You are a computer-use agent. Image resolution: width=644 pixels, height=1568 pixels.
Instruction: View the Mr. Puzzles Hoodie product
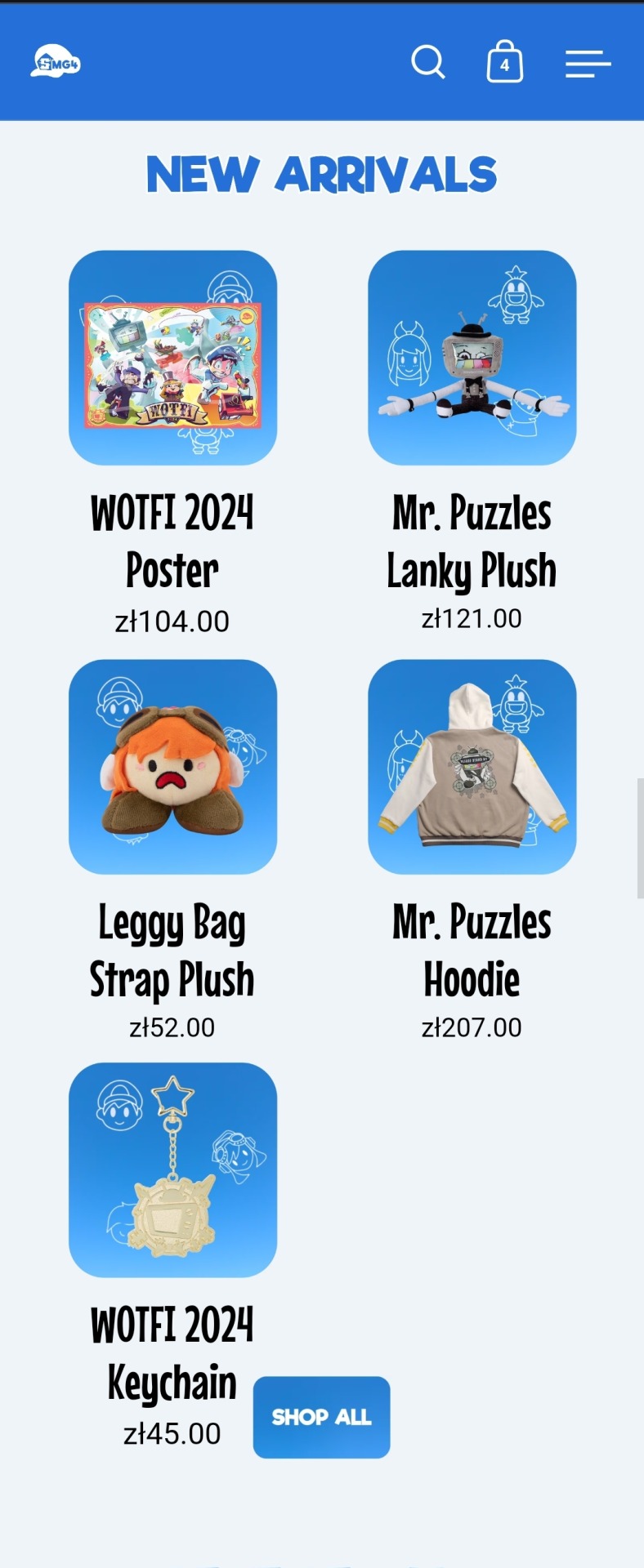pos(472,766)
